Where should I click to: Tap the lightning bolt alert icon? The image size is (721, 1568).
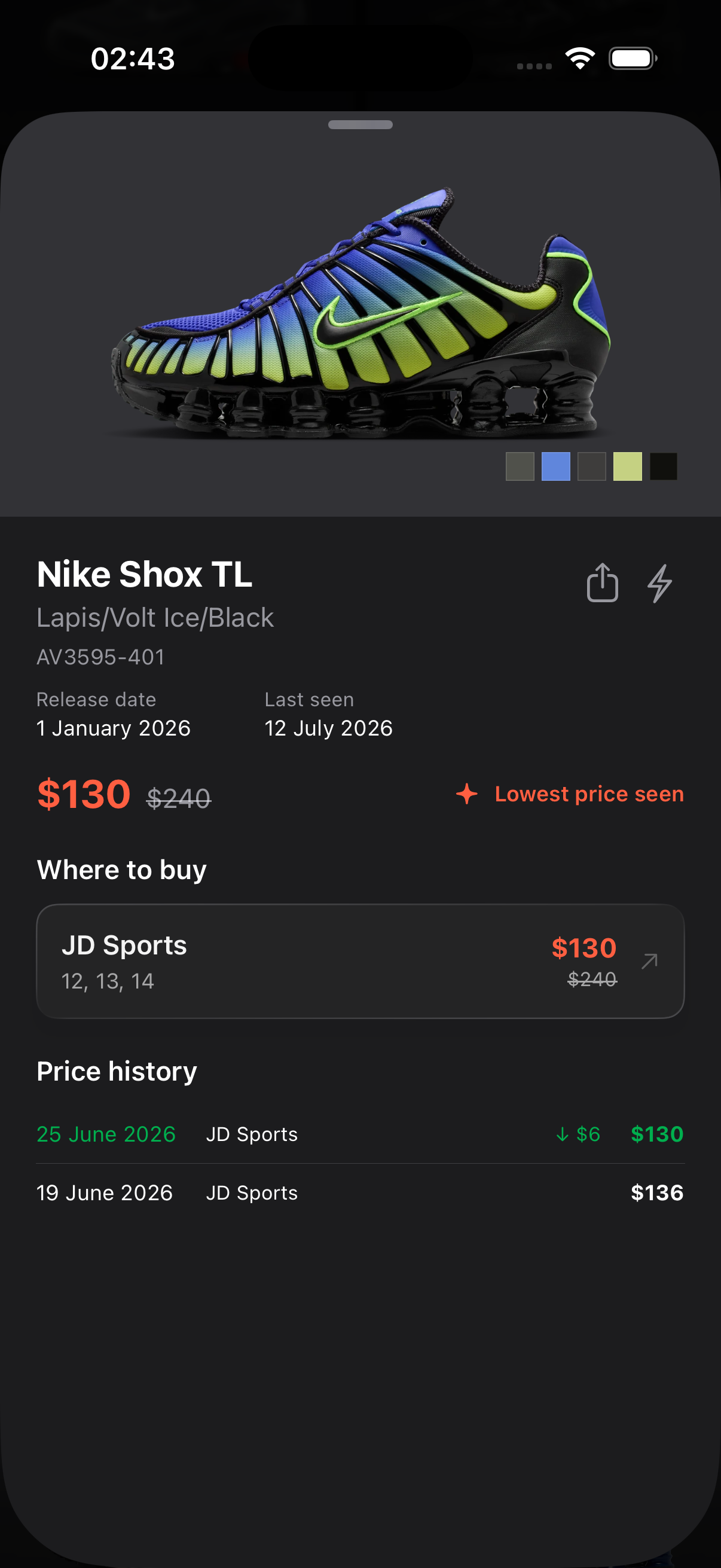[659, 583]
